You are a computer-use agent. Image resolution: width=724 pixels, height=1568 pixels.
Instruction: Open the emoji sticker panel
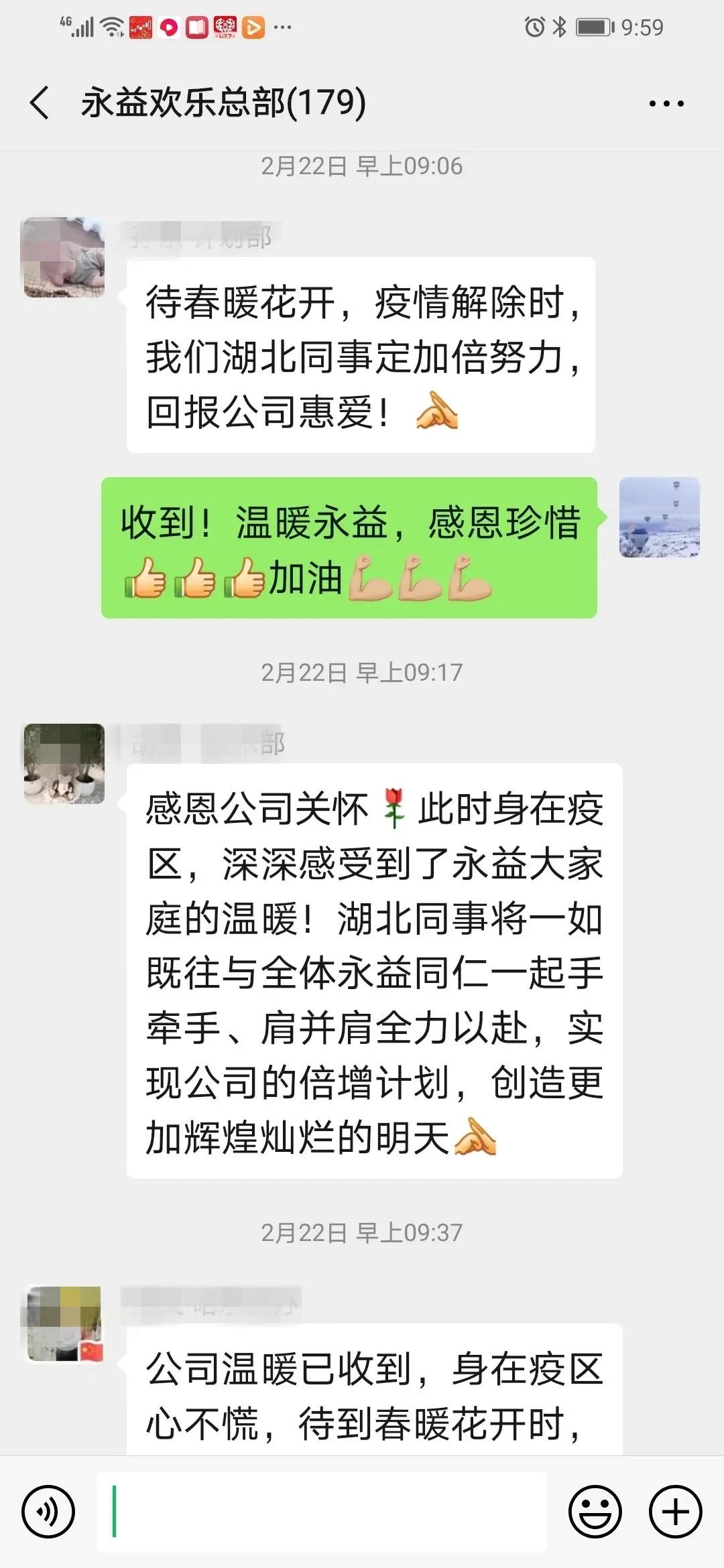coord(595,1512)
